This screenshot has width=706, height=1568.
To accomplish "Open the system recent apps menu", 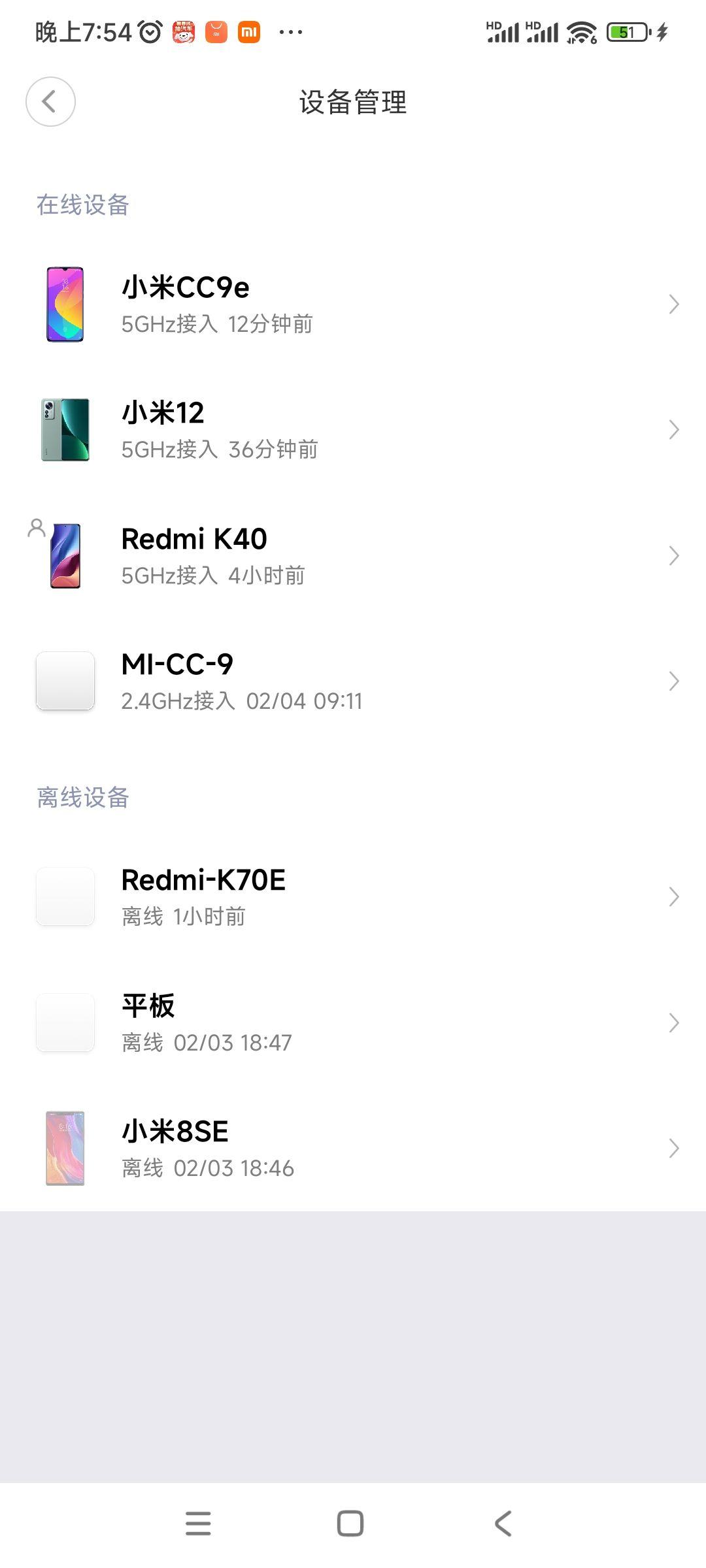I will coord(198,1523).
